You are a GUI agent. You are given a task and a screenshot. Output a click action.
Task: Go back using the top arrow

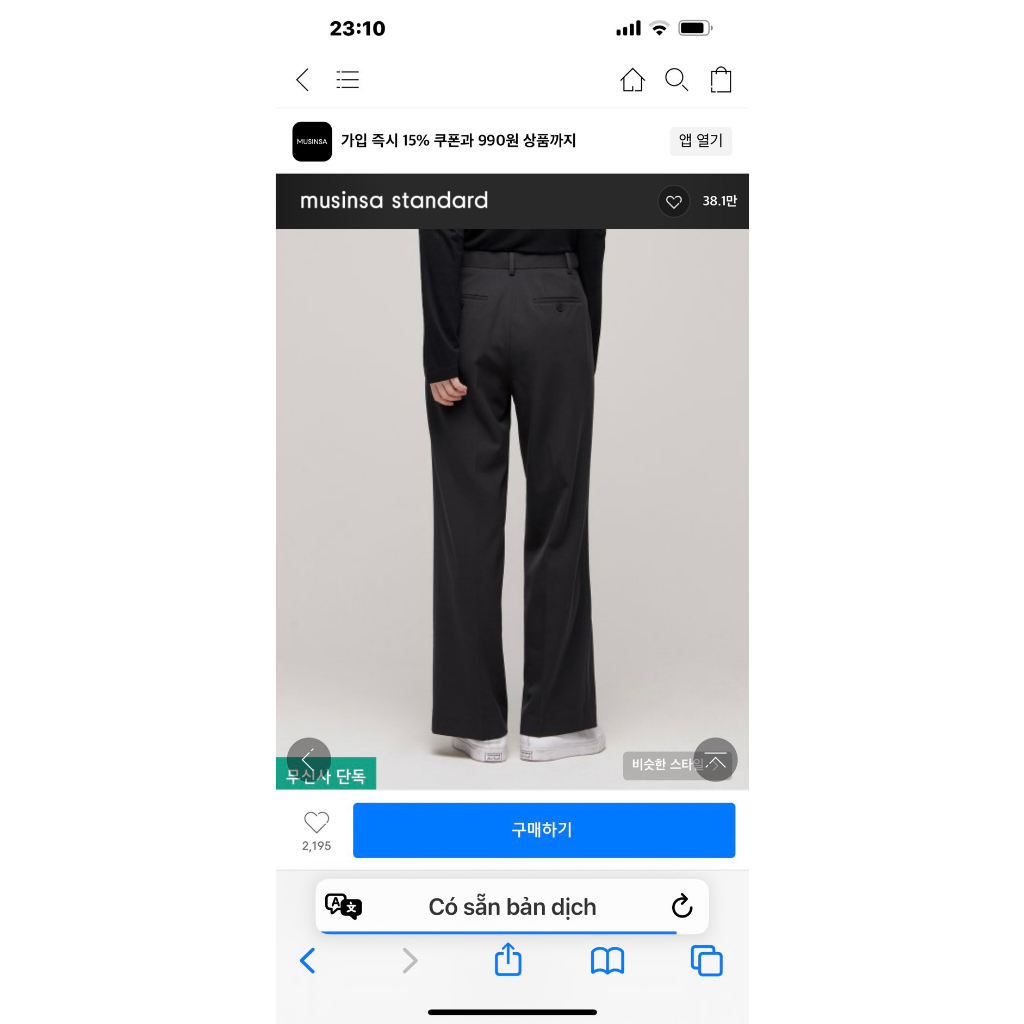pyautogui.click(x=303, y=80)
